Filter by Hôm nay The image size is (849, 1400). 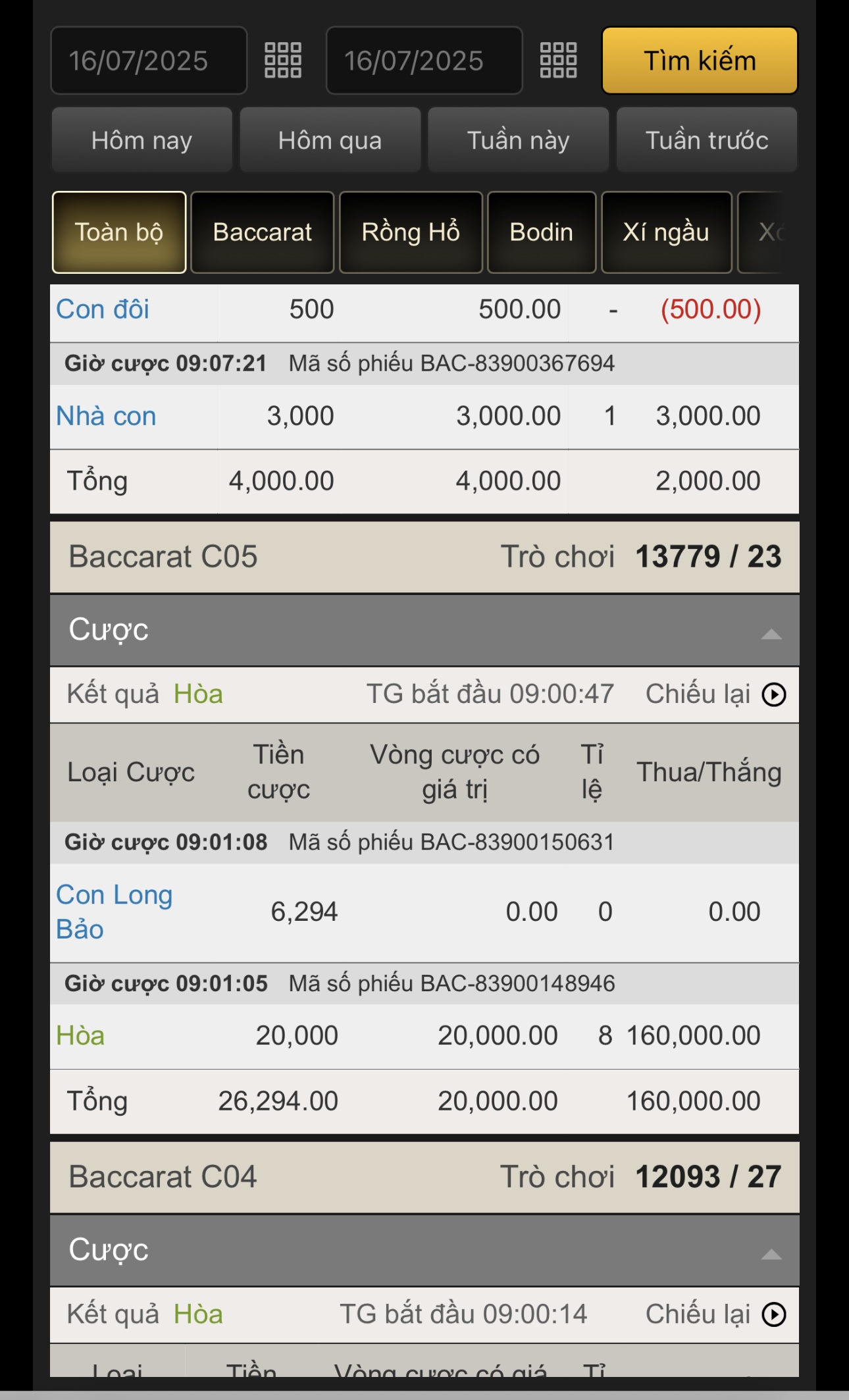click(141, 140)
